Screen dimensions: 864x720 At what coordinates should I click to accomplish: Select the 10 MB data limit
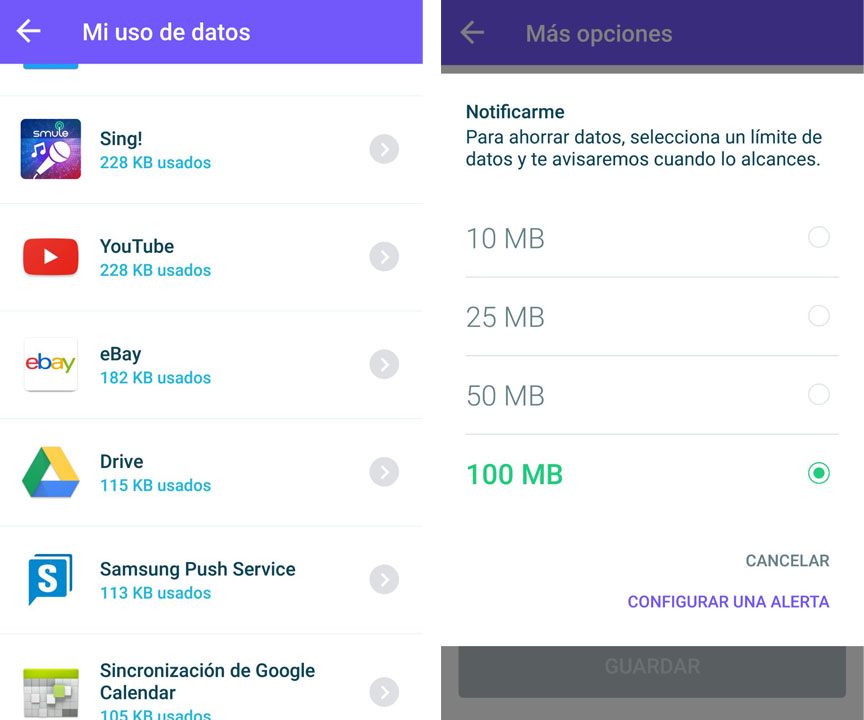pyautogui.click(x=818, y=238)
